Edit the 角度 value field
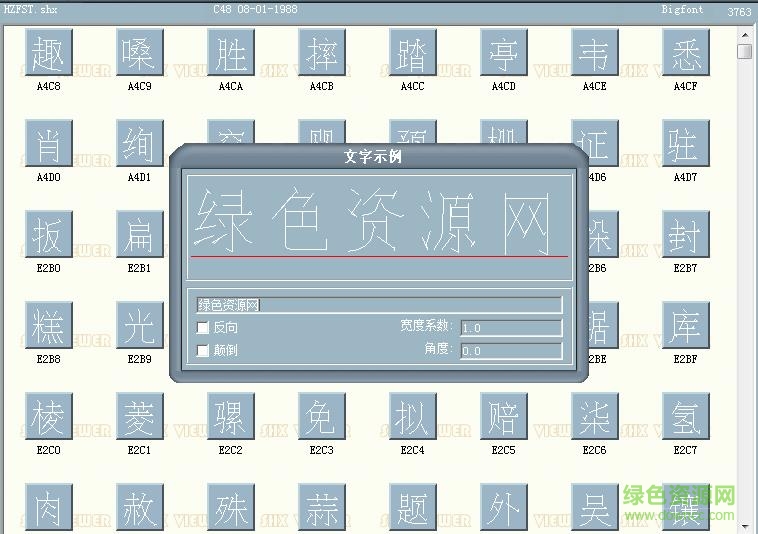This screenshot has height=534, width=758. [x=510, y=351]
